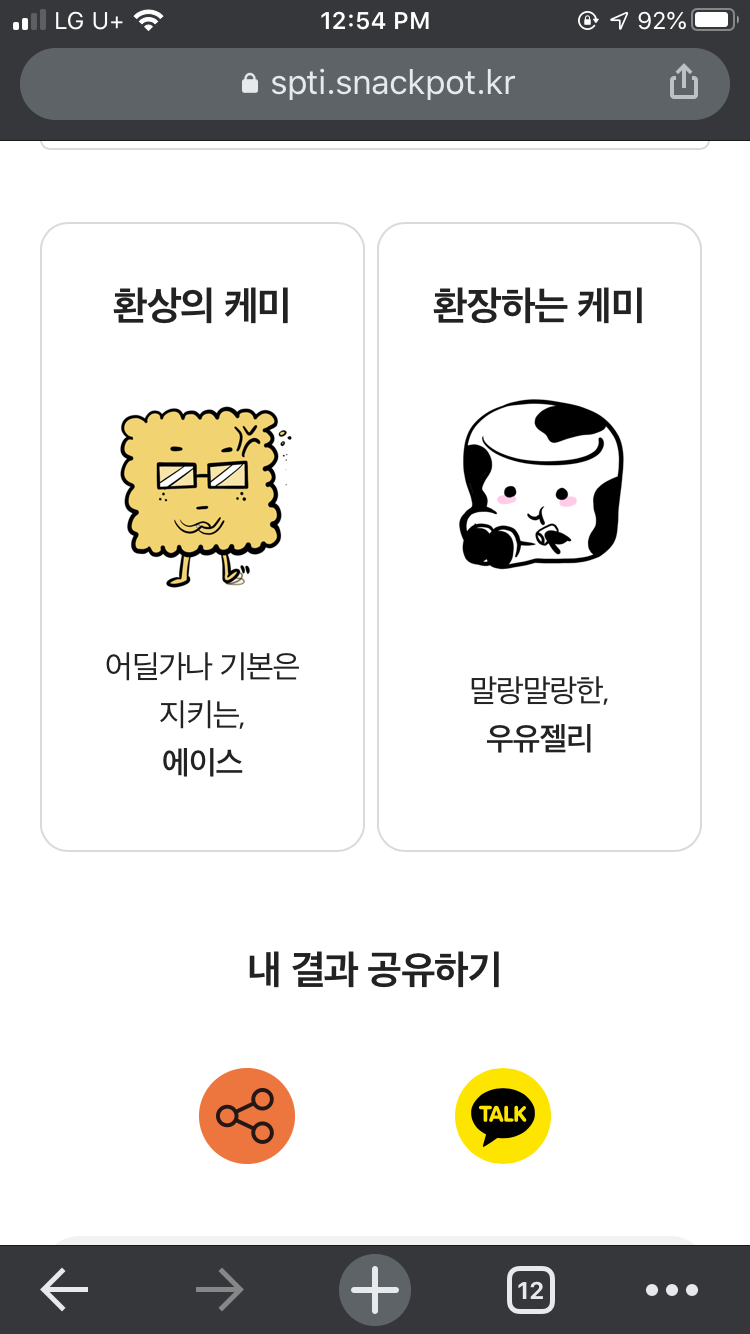Open a new browser tab

click(x=375, y=1290)
